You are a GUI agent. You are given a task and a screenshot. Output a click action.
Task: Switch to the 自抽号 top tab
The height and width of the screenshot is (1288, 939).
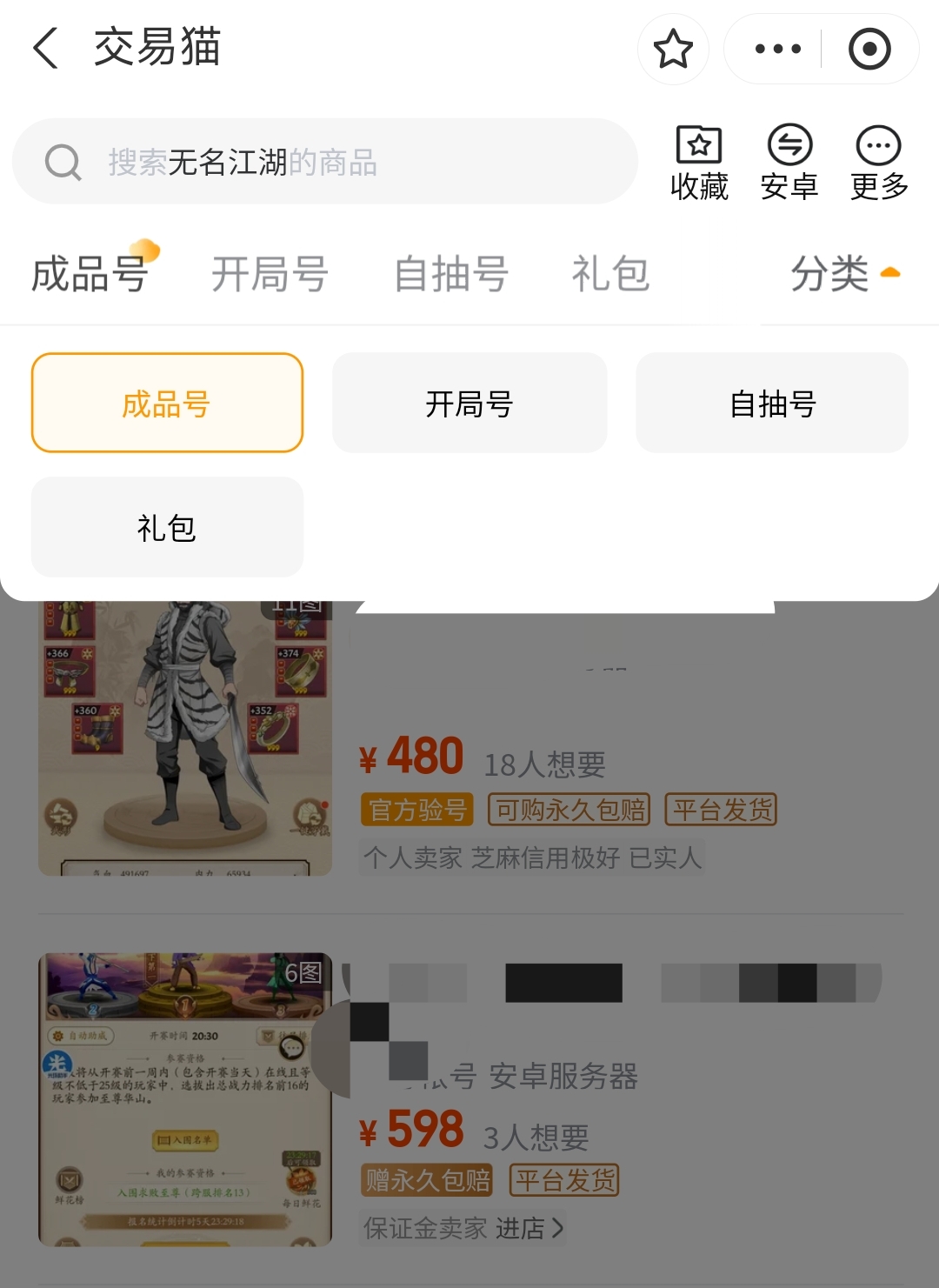(450, 274)
